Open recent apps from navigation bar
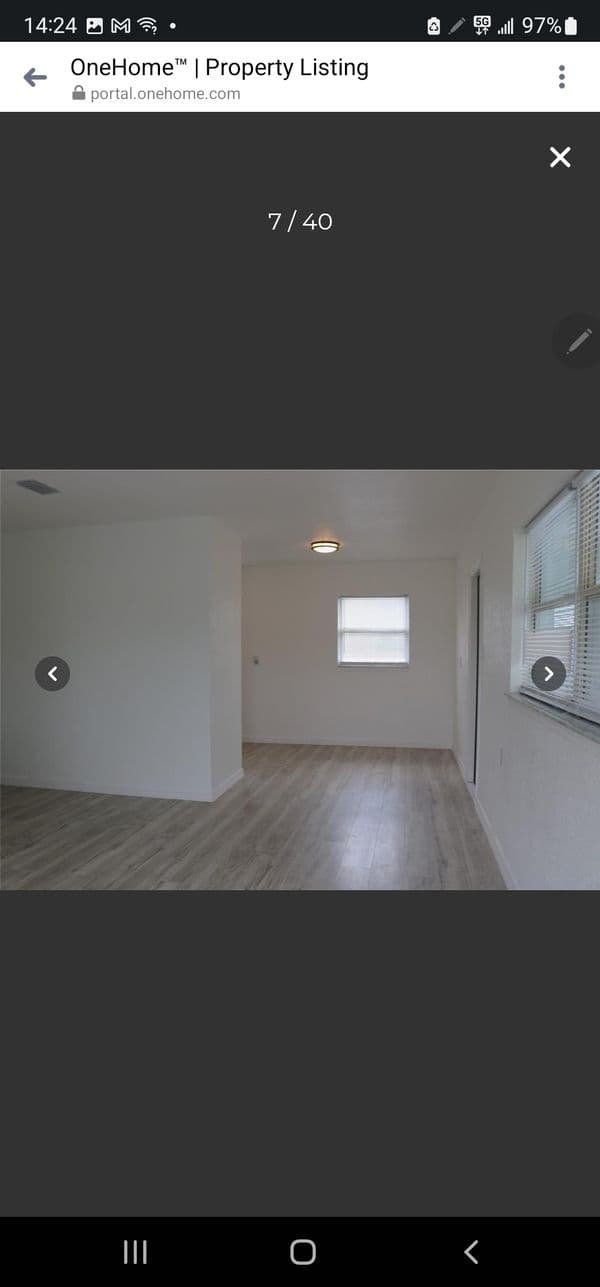 tap(135, 1251)
